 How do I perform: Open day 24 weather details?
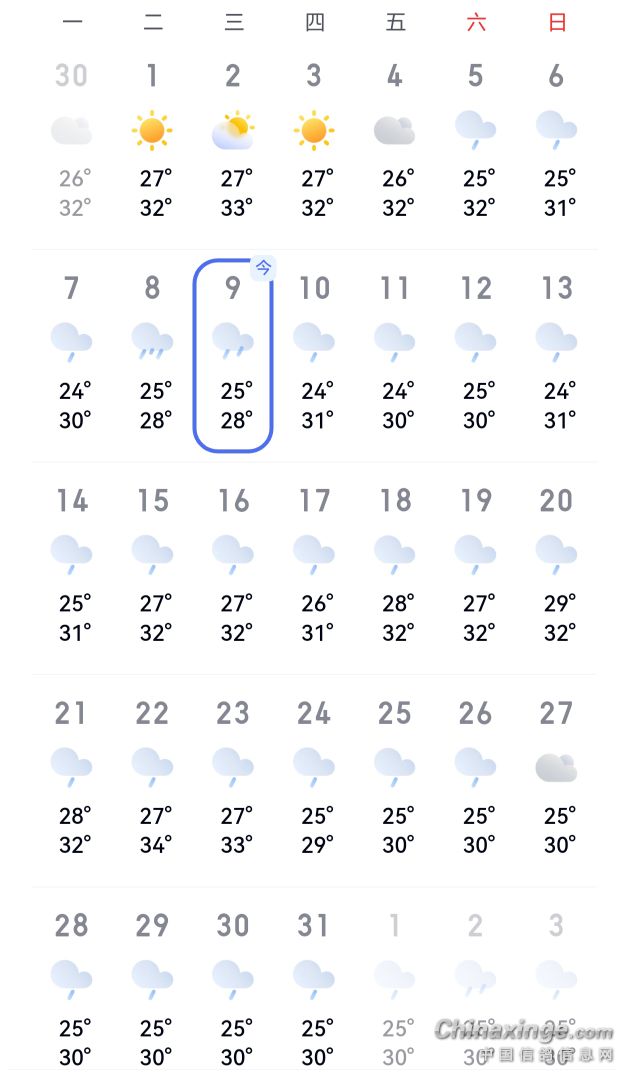coord(315,779)
